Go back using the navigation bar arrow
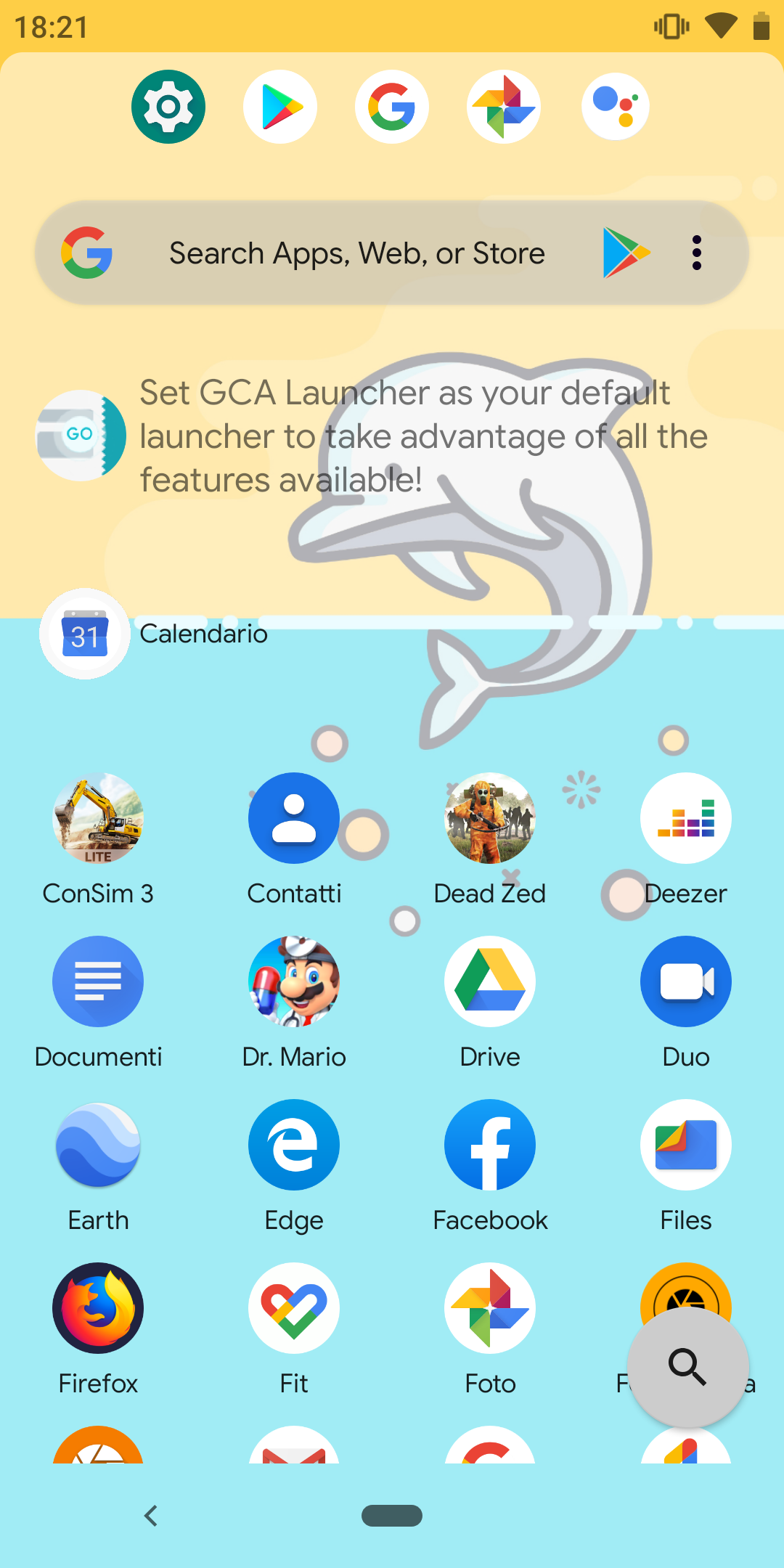The width and height of the screenshot is (784, 1568). [x=151, y=1516]
